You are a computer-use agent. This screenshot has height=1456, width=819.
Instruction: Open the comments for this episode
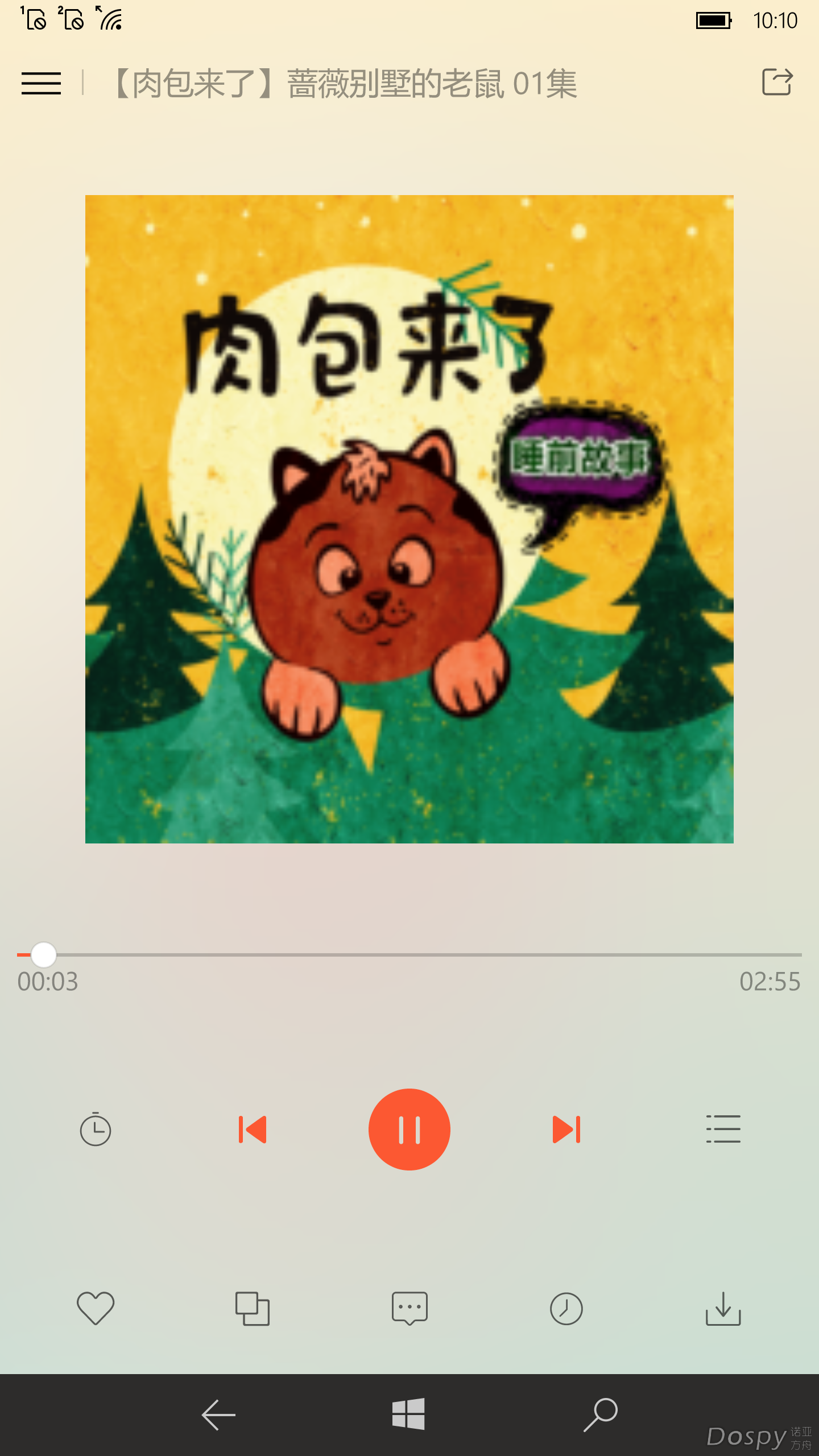409,1308
